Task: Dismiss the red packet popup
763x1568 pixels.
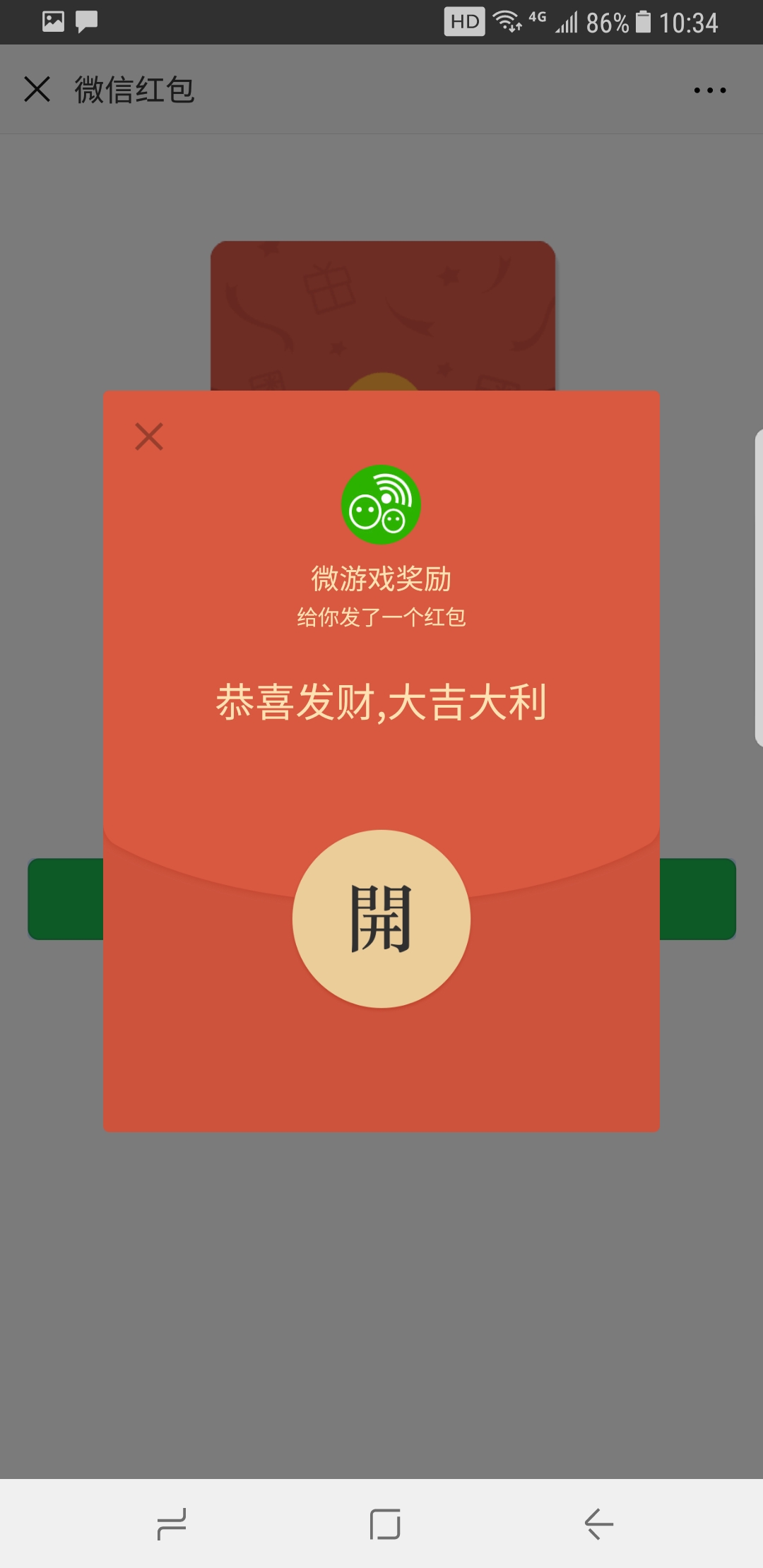Action: pyautogui.click(x=149, y=436)
